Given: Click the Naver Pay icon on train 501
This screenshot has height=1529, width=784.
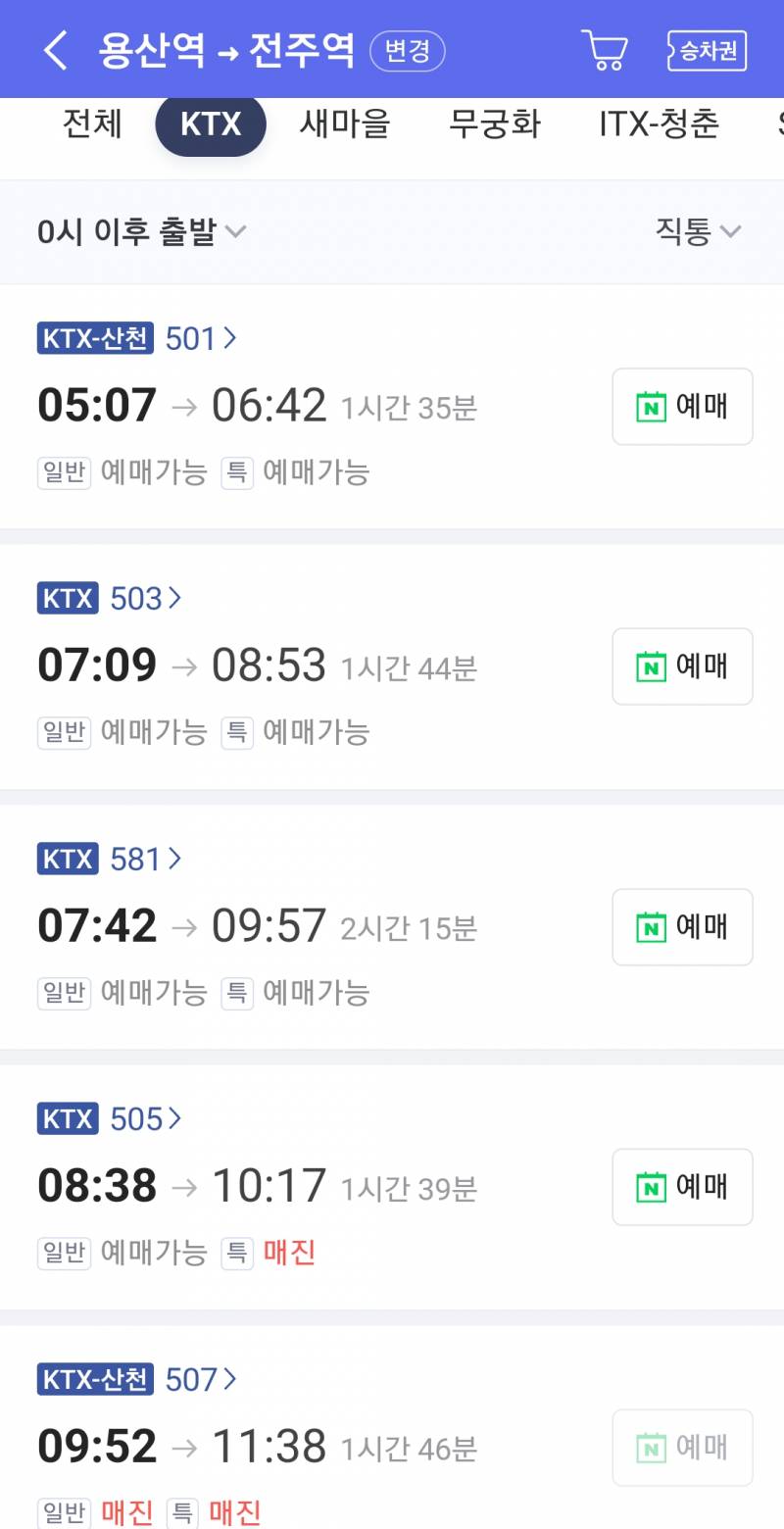Looking at the screenshot, I should click(650, 406).
